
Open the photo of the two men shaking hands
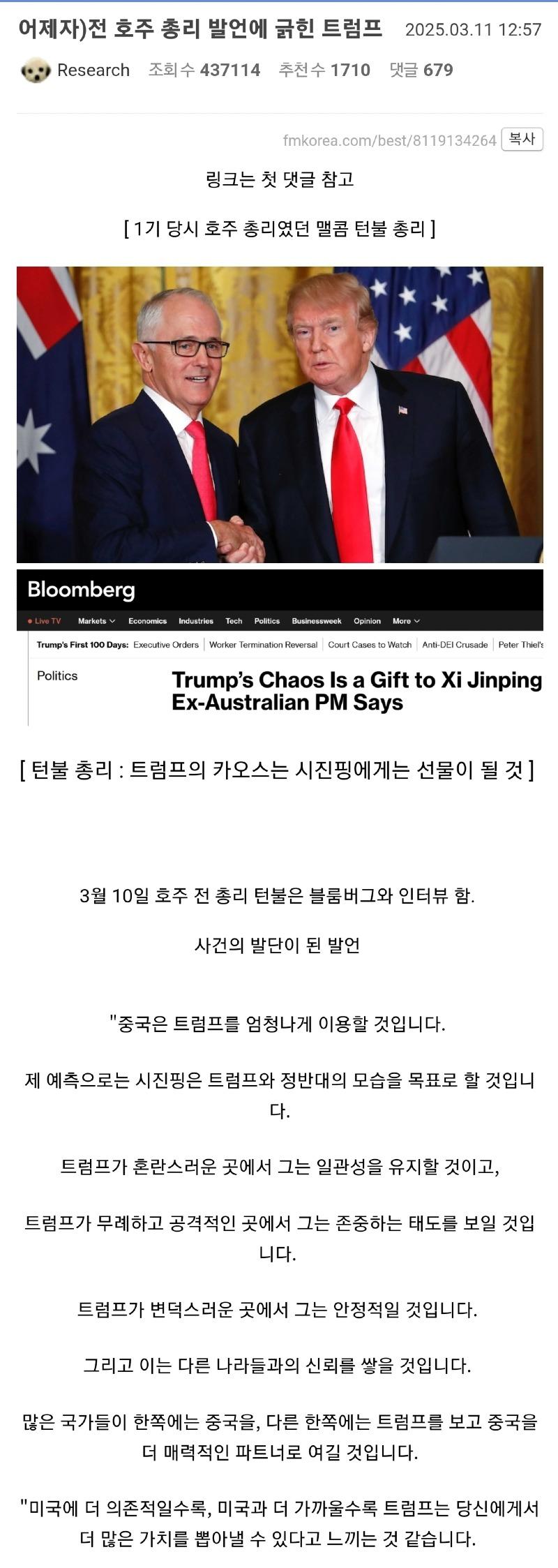click(x=280, y=415)
